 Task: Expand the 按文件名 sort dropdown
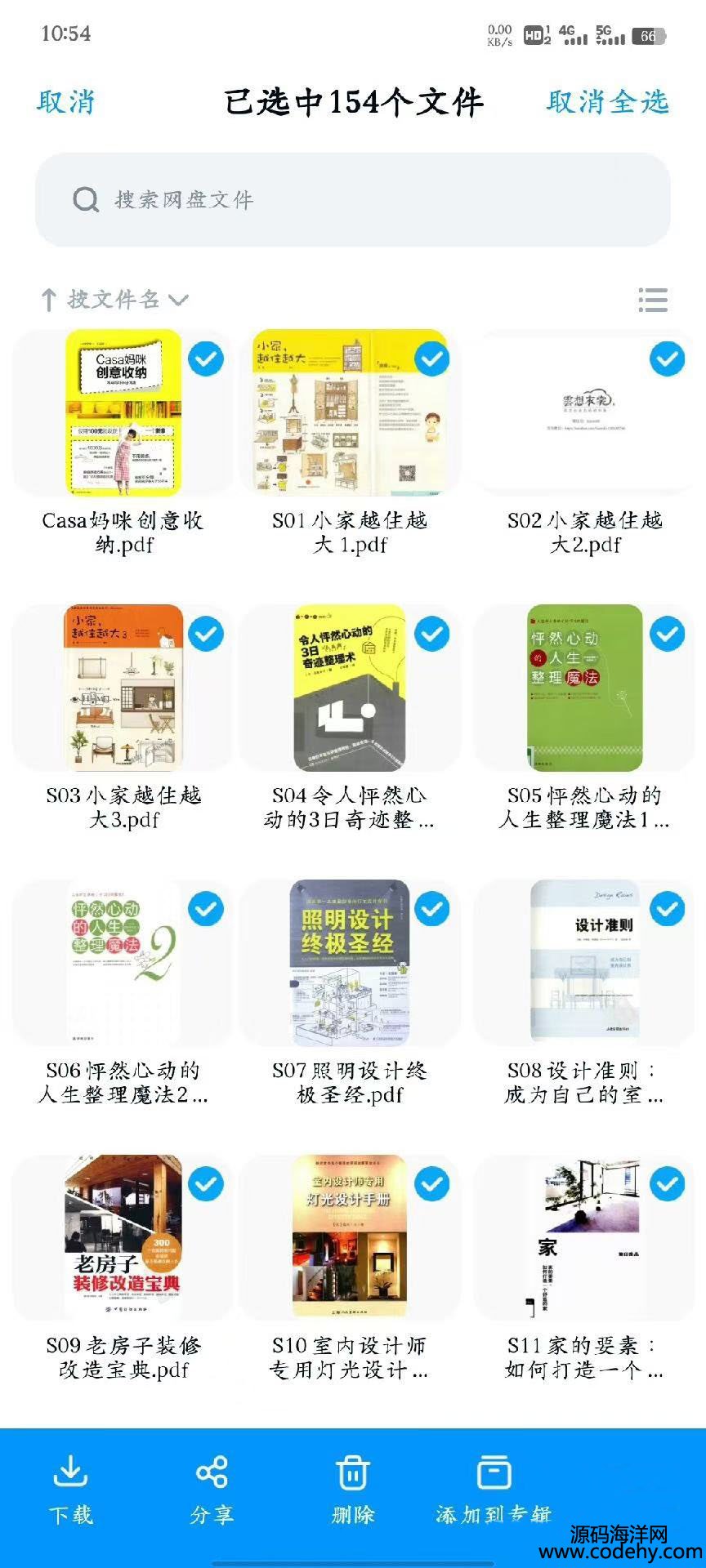click(x=114, y=300)
